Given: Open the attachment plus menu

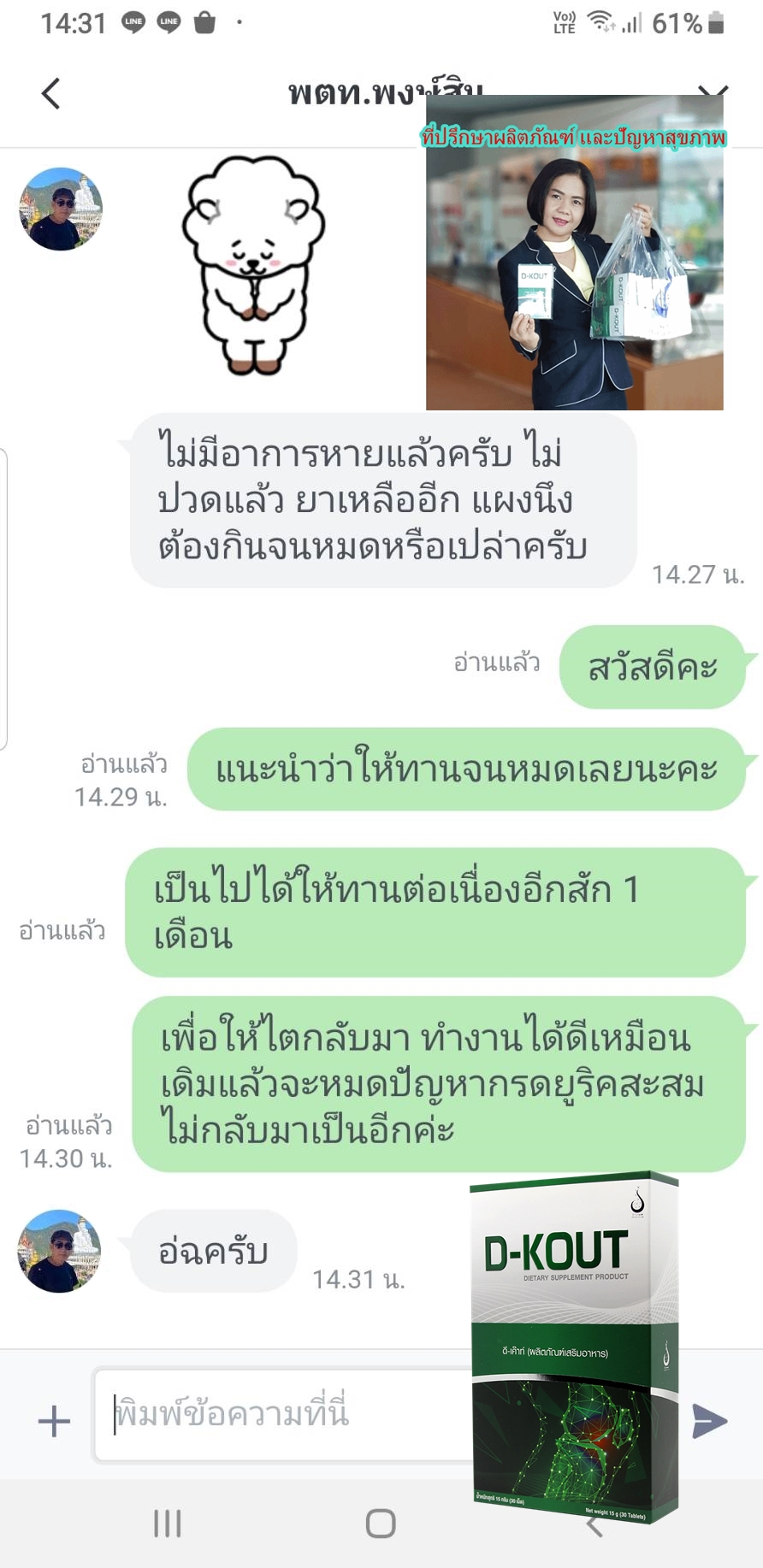Looking at the screenshot, I should [x=54, y=1421].
